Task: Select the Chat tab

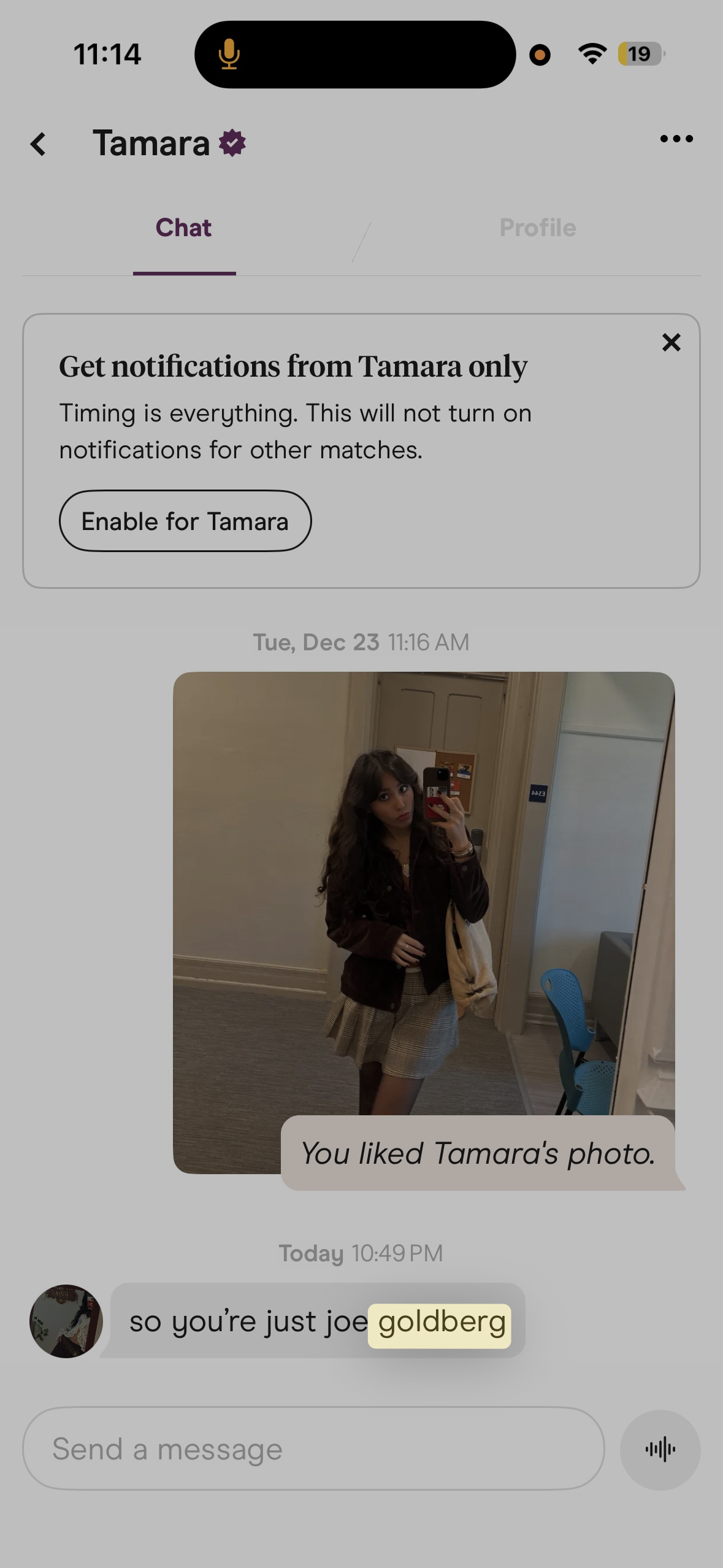Action: click(183, 228)
